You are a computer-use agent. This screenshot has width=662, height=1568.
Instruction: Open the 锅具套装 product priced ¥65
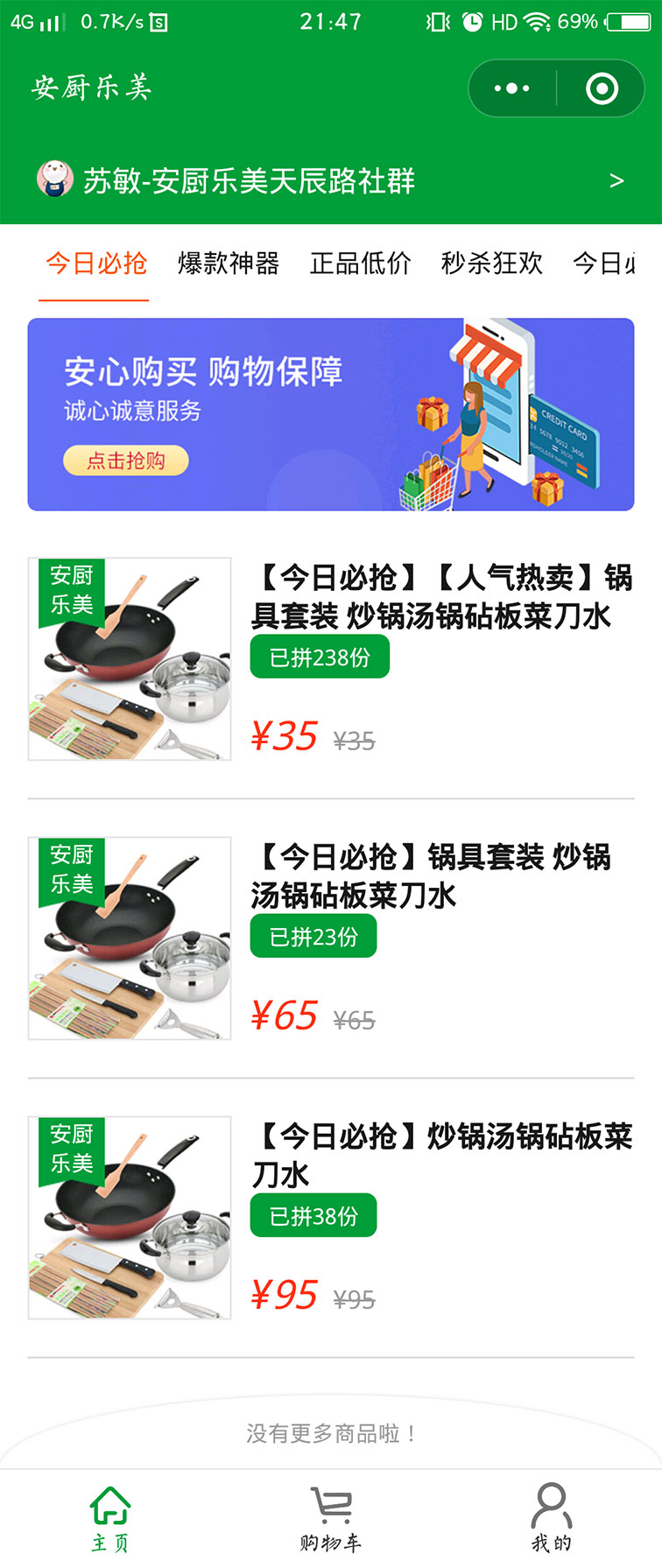(429, 875)
